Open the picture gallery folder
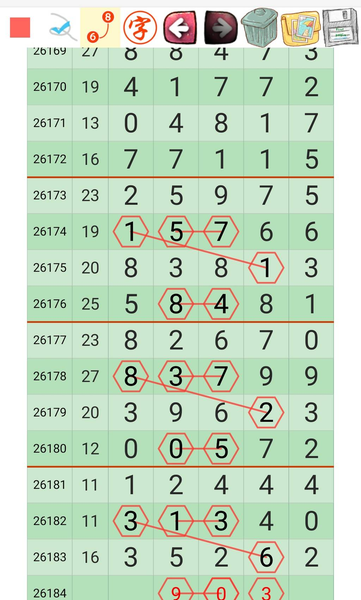The height and width of the screenshot is (600, 361). point(301,28)
